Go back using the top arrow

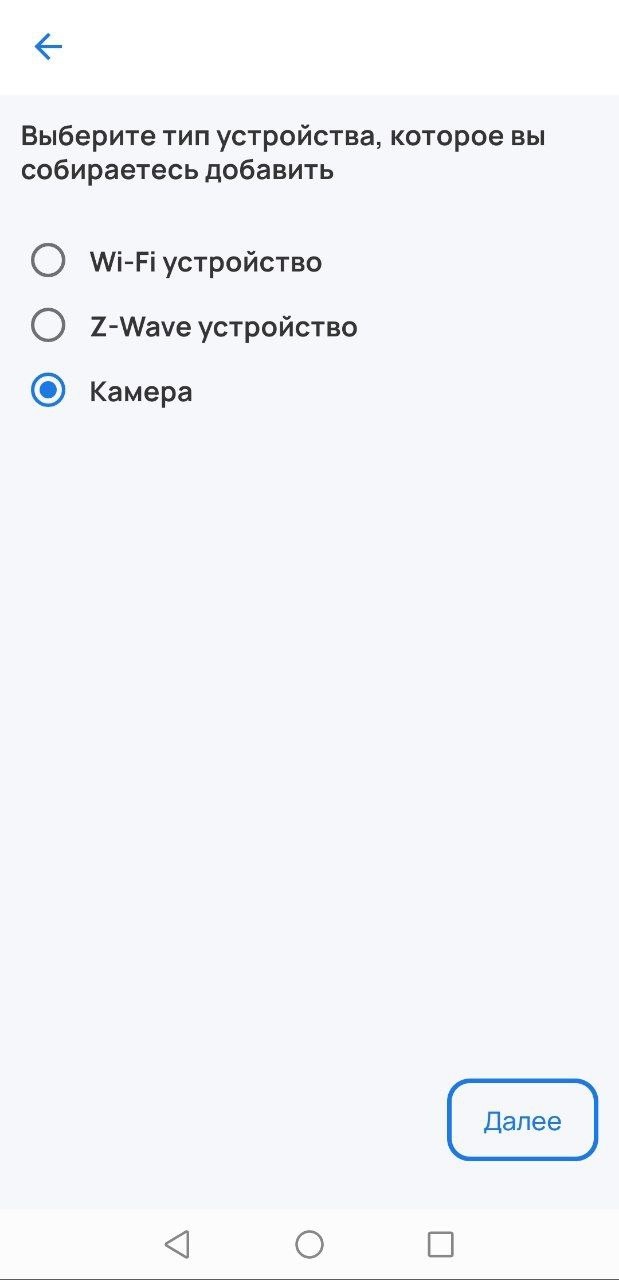tap(48, 47)
